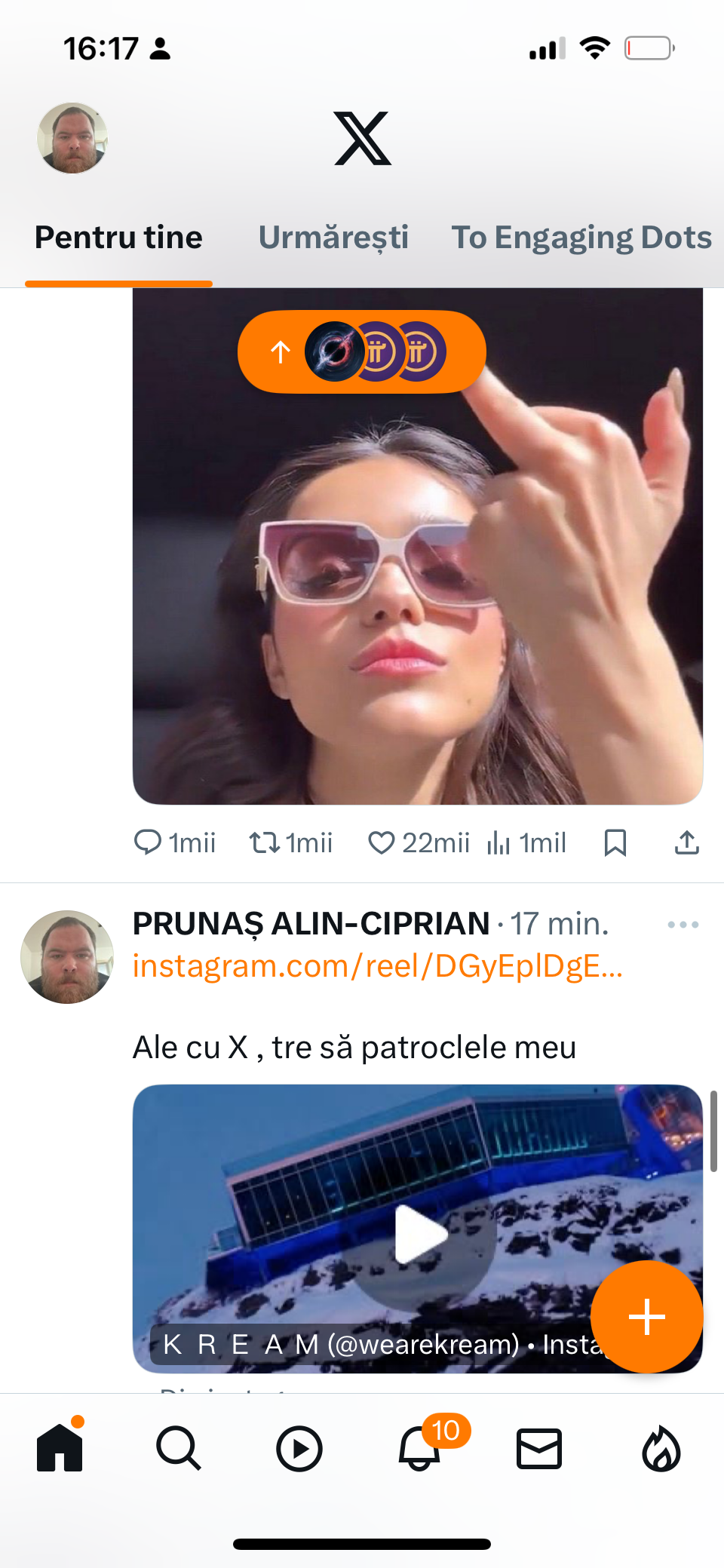Screen dimensions: 724x1568
Task: Open the notifications bell with 10 badge
Action: pyautogui.click(x=420, y=1448)
